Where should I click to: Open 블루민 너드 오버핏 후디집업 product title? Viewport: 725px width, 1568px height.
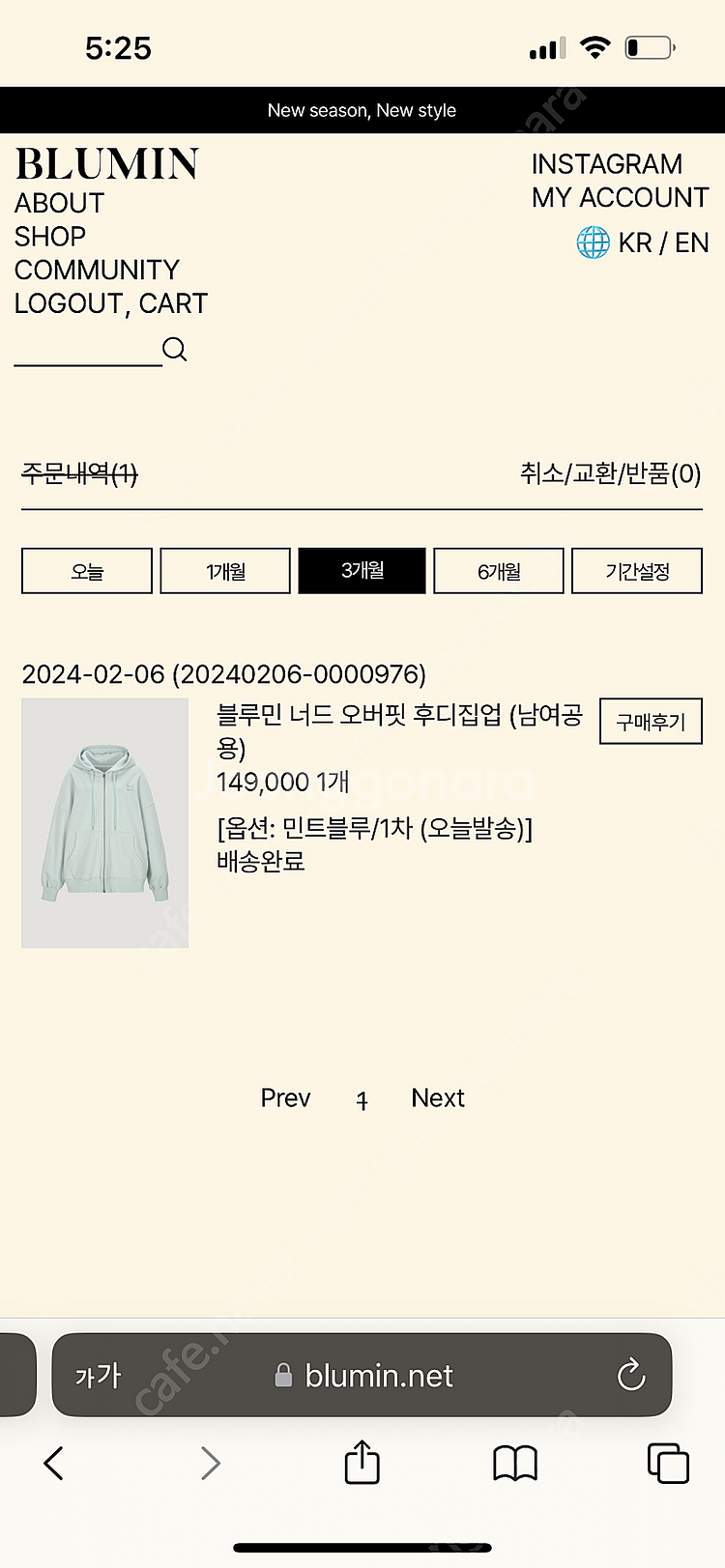[398, 716]
